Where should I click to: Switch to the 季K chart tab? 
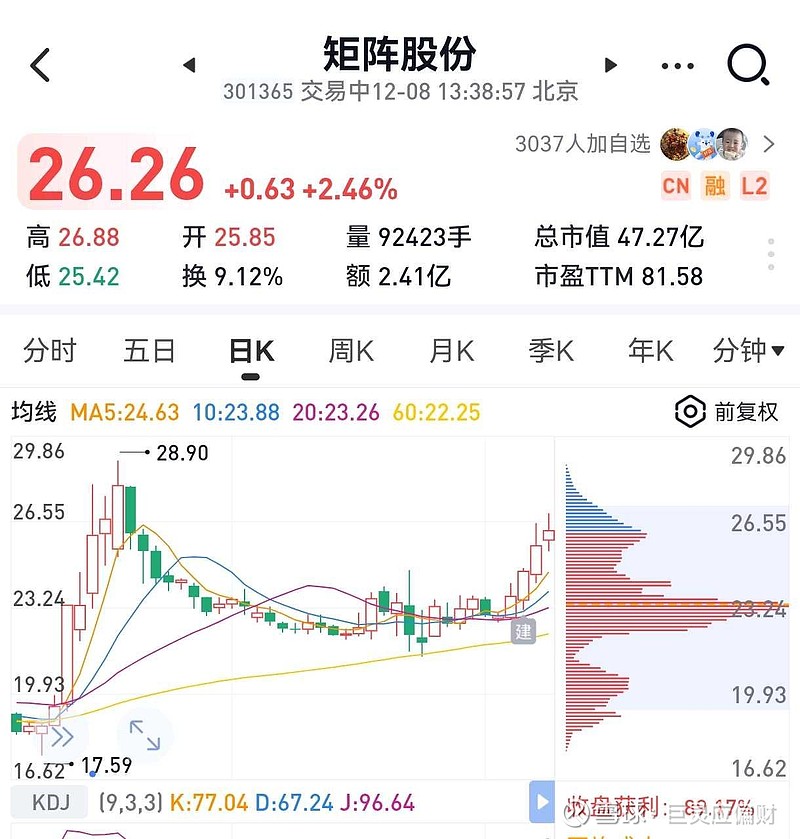[551, 351]
